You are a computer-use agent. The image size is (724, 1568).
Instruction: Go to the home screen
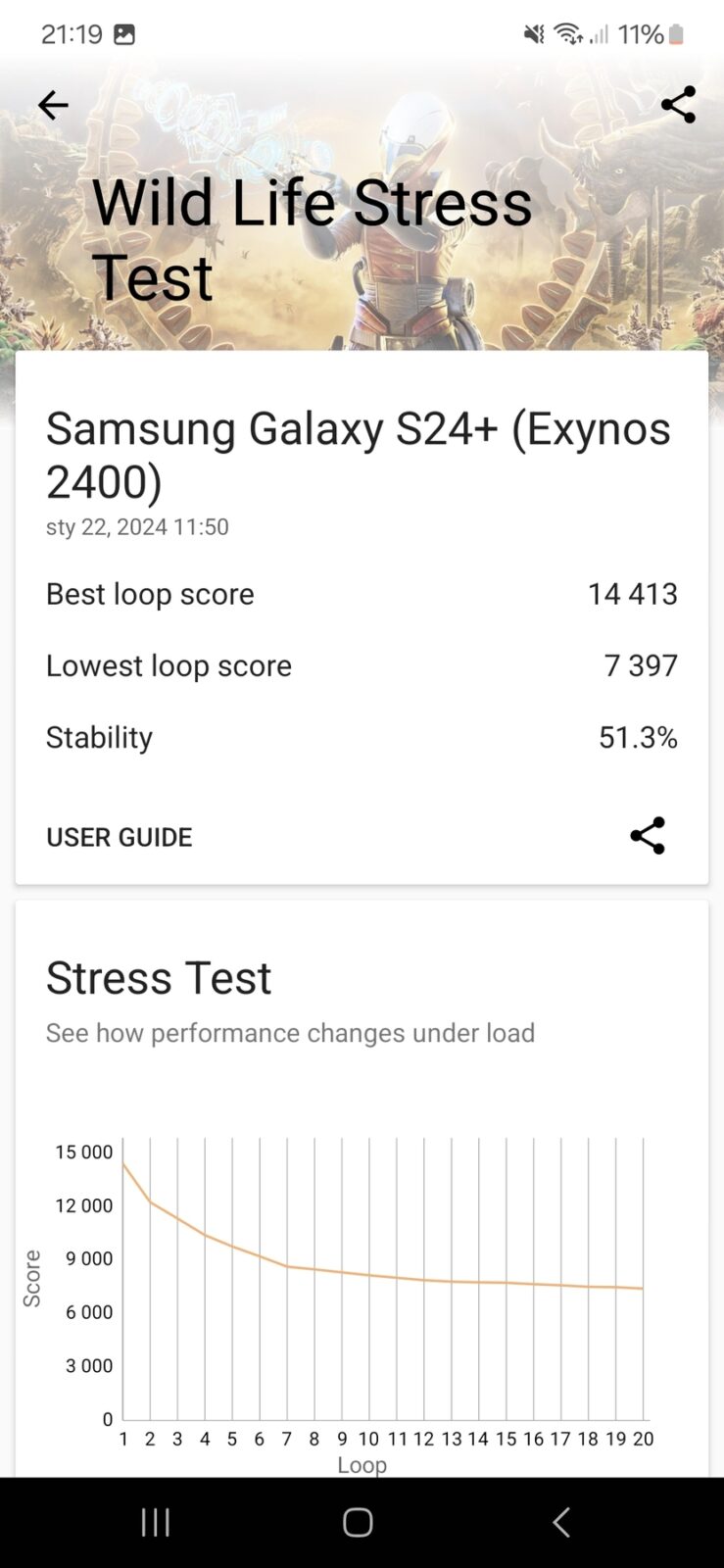point(358,1522)
